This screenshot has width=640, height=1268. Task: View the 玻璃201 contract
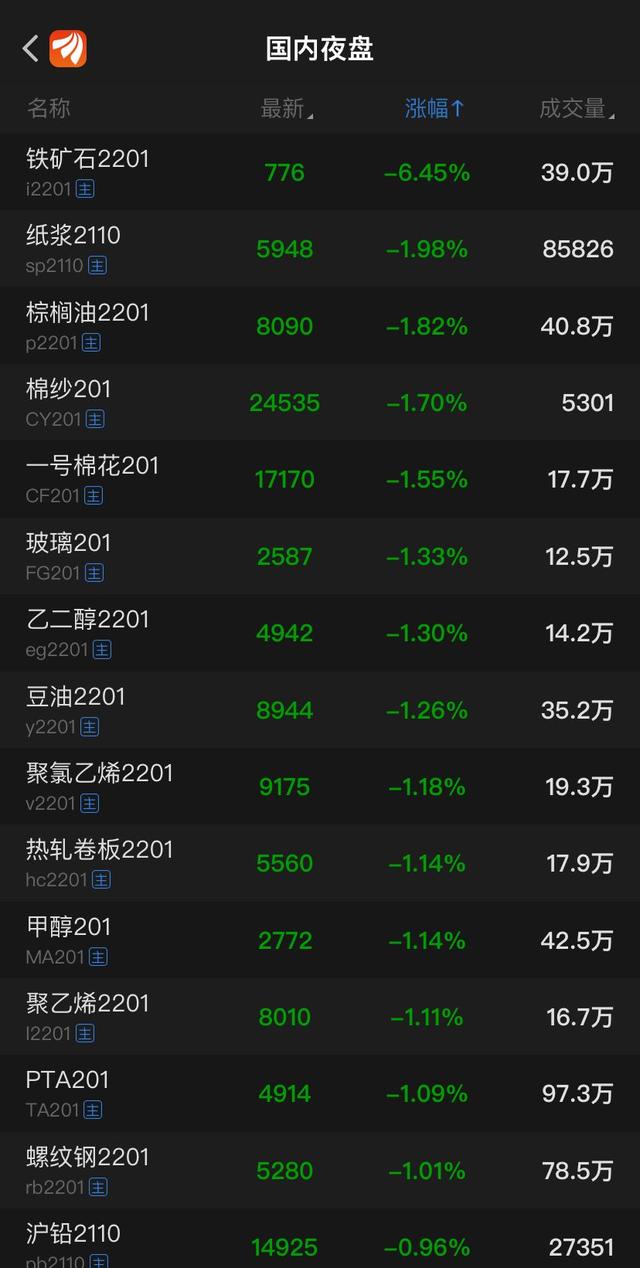click(x=320, y=556)
